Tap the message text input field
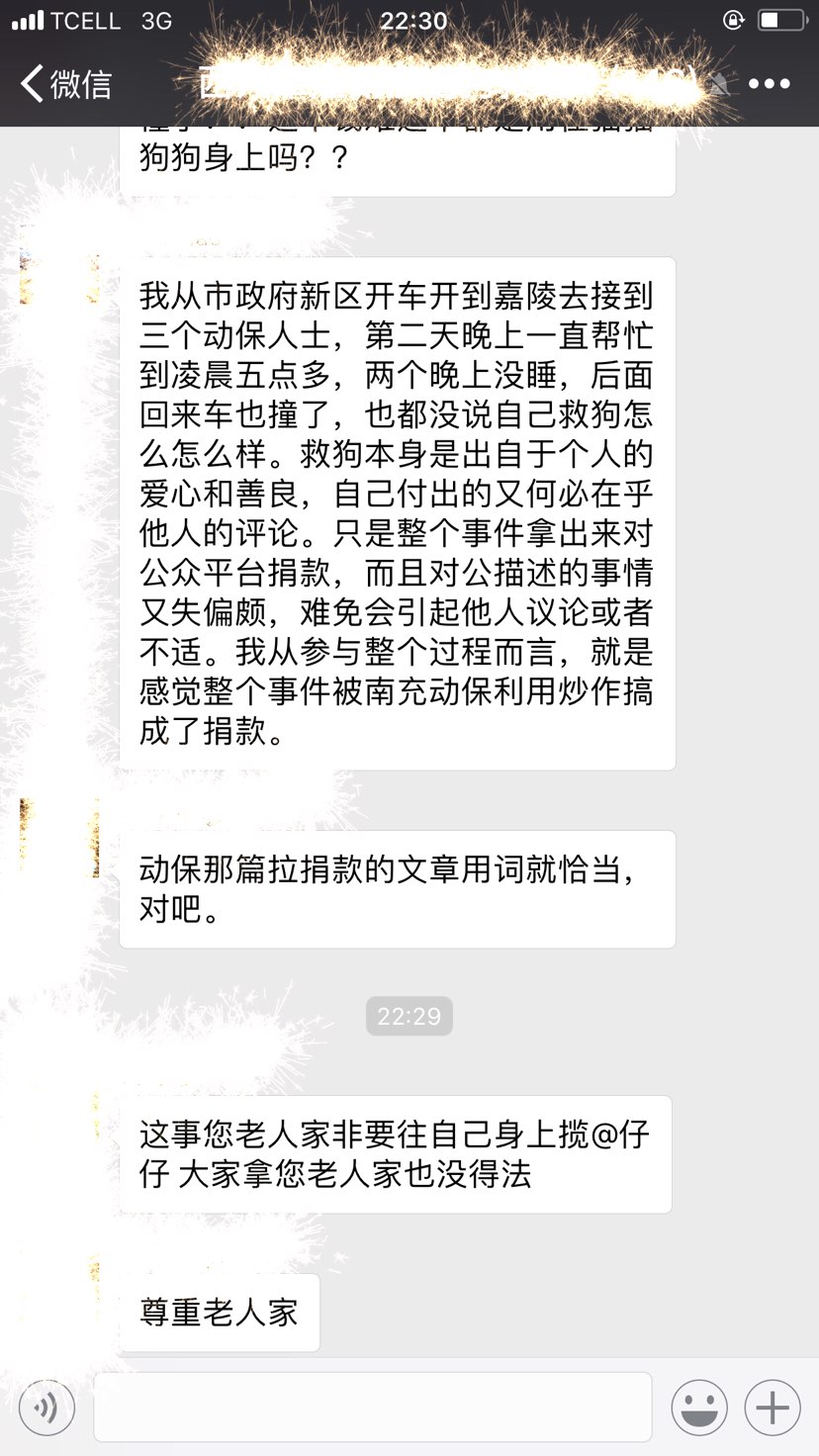 coord(373,1407)
